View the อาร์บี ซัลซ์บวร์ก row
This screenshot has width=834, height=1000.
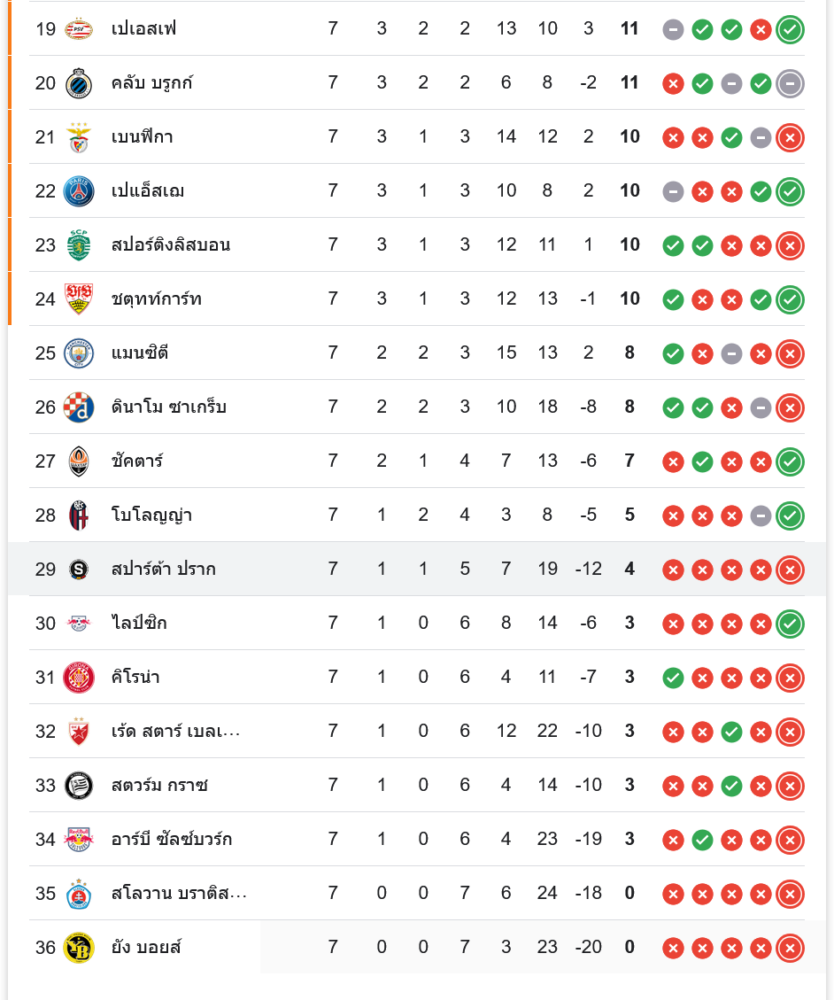171,839
